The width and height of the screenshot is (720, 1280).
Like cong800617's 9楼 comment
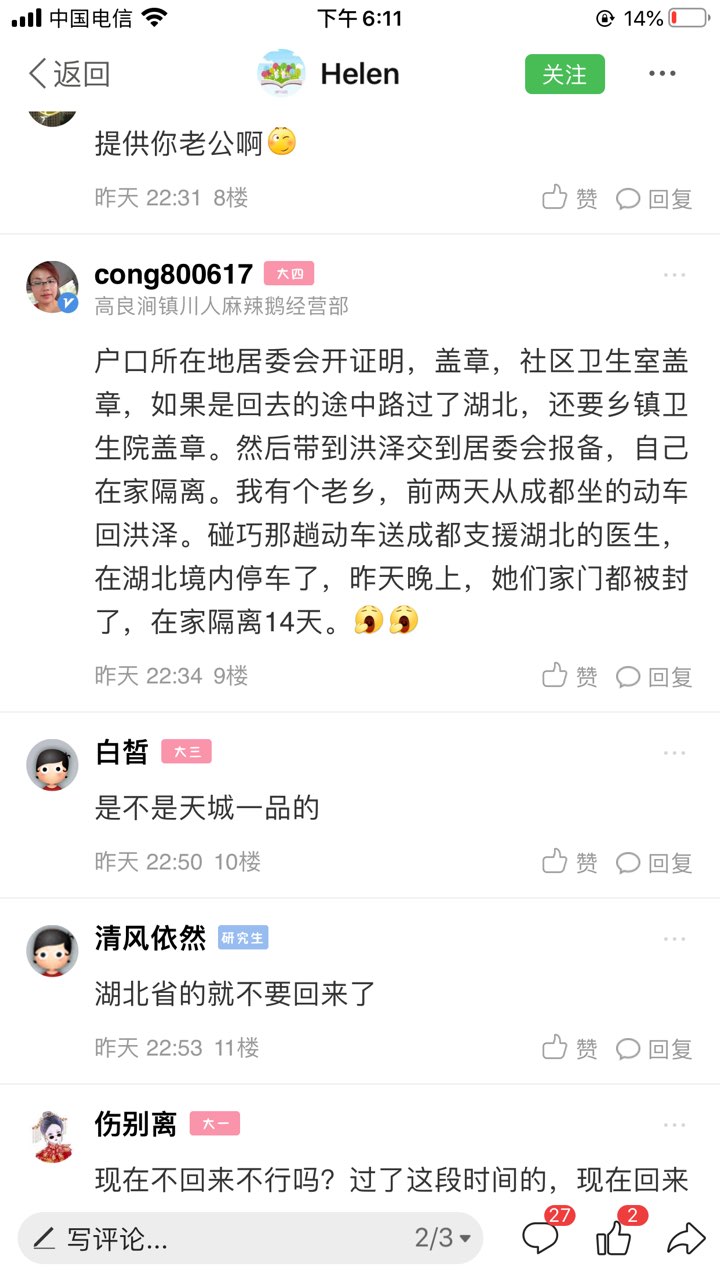570,676
